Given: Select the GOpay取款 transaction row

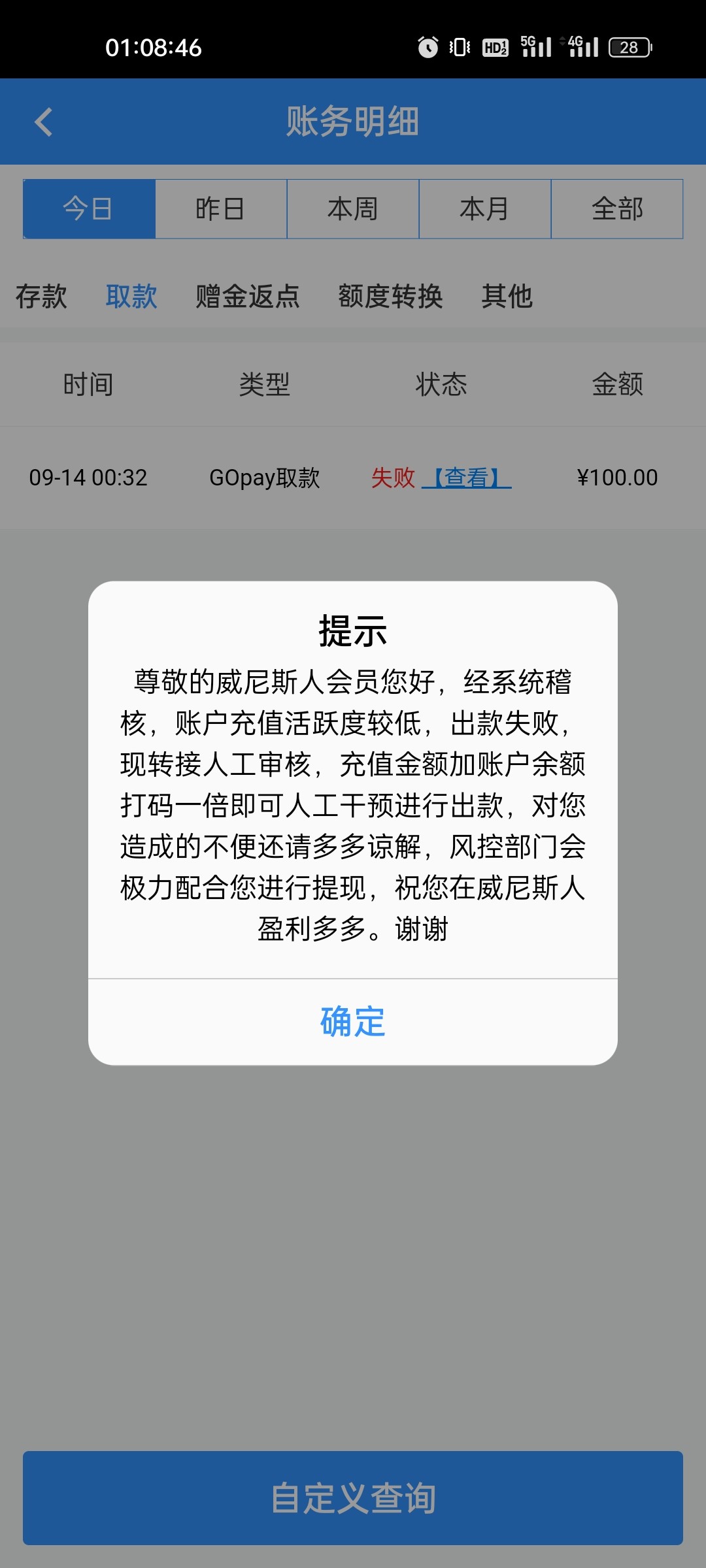Looking at the screenshot, I should (x=265, y=478).
